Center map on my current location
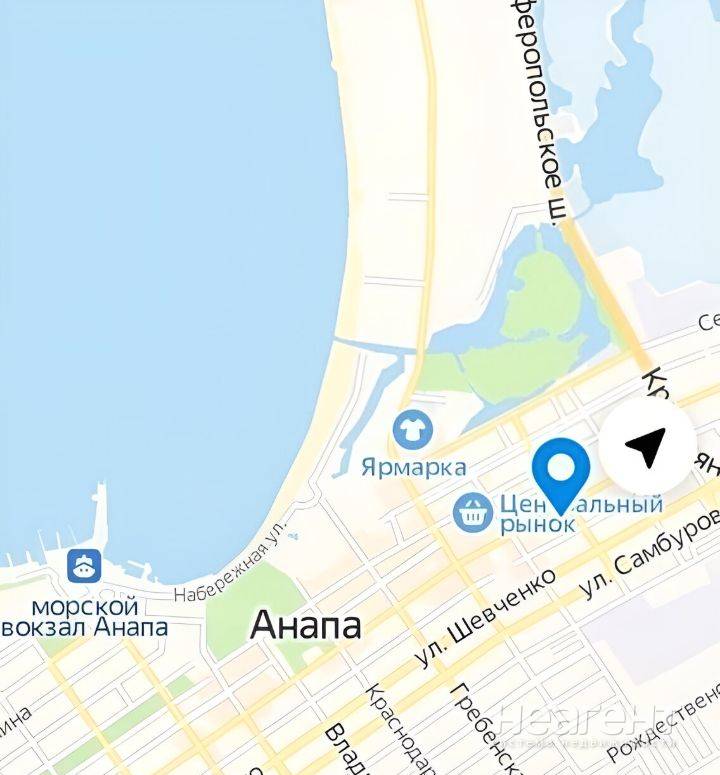Image resolution: width=720 pixels, height=775 pixels. pyautogui.click(x=648, y=448)
